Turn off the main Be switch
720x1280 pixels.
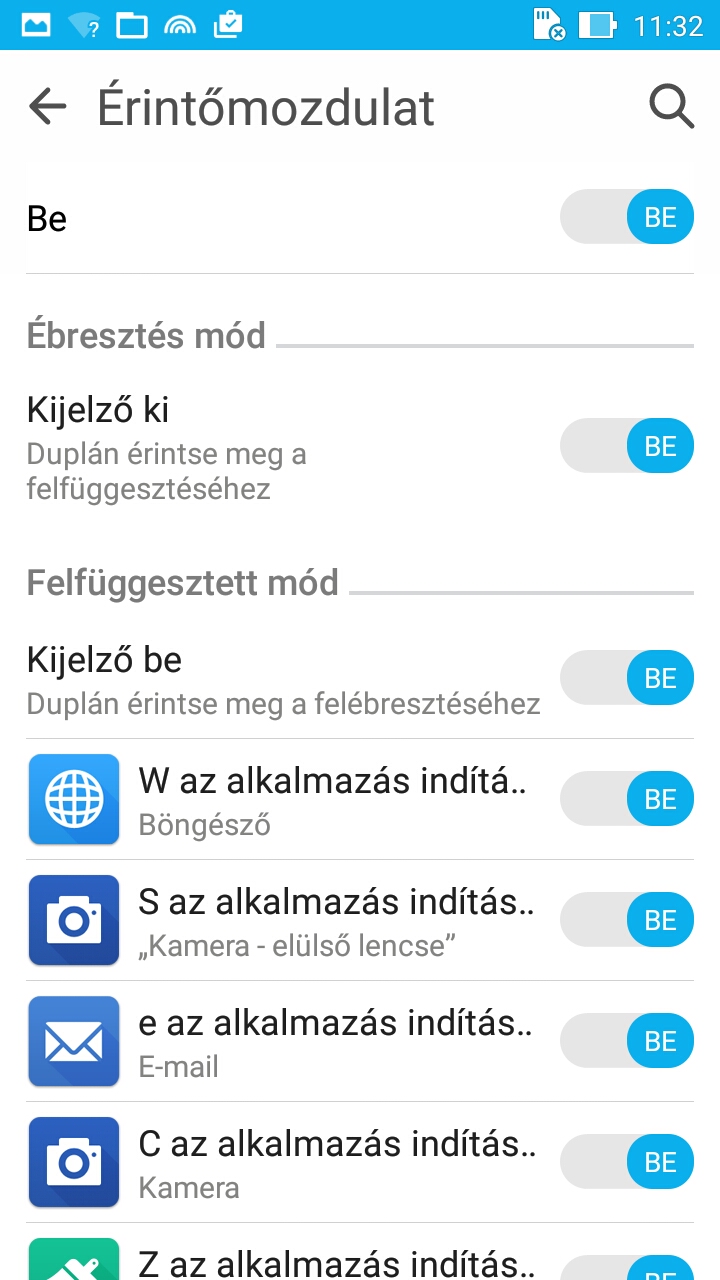626,217
